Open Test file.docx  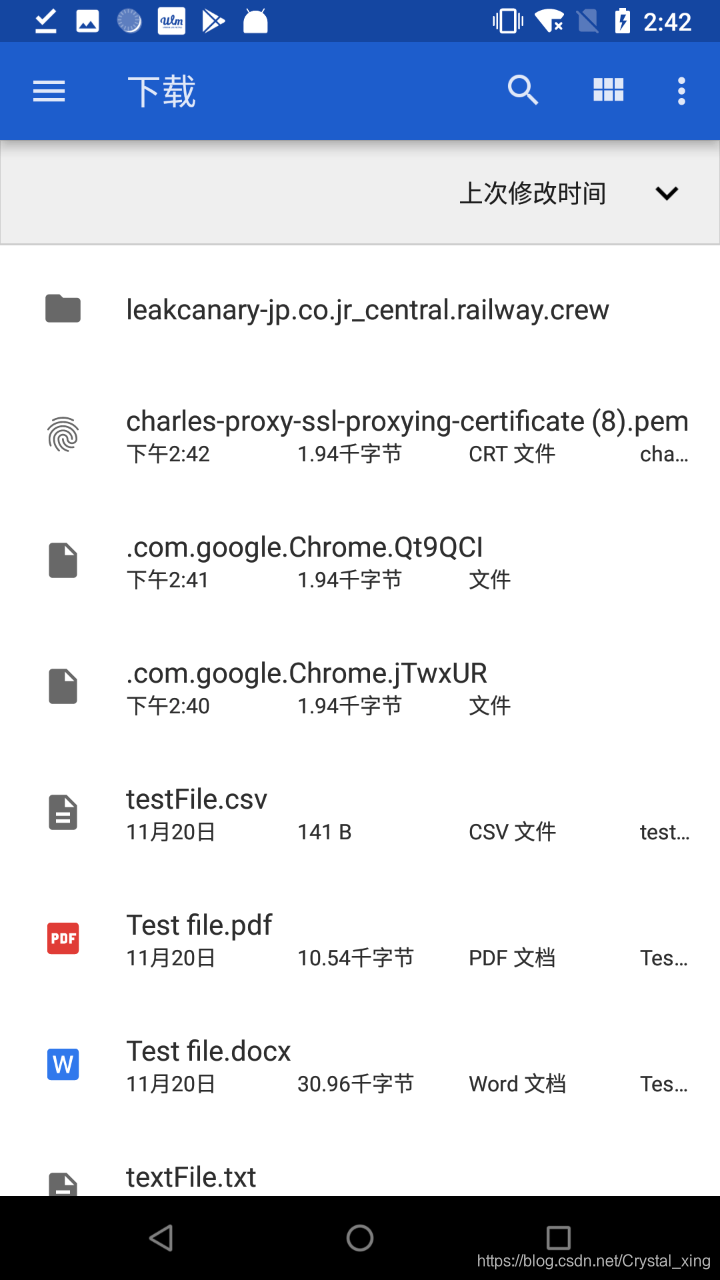click(x=209, y=1065)
